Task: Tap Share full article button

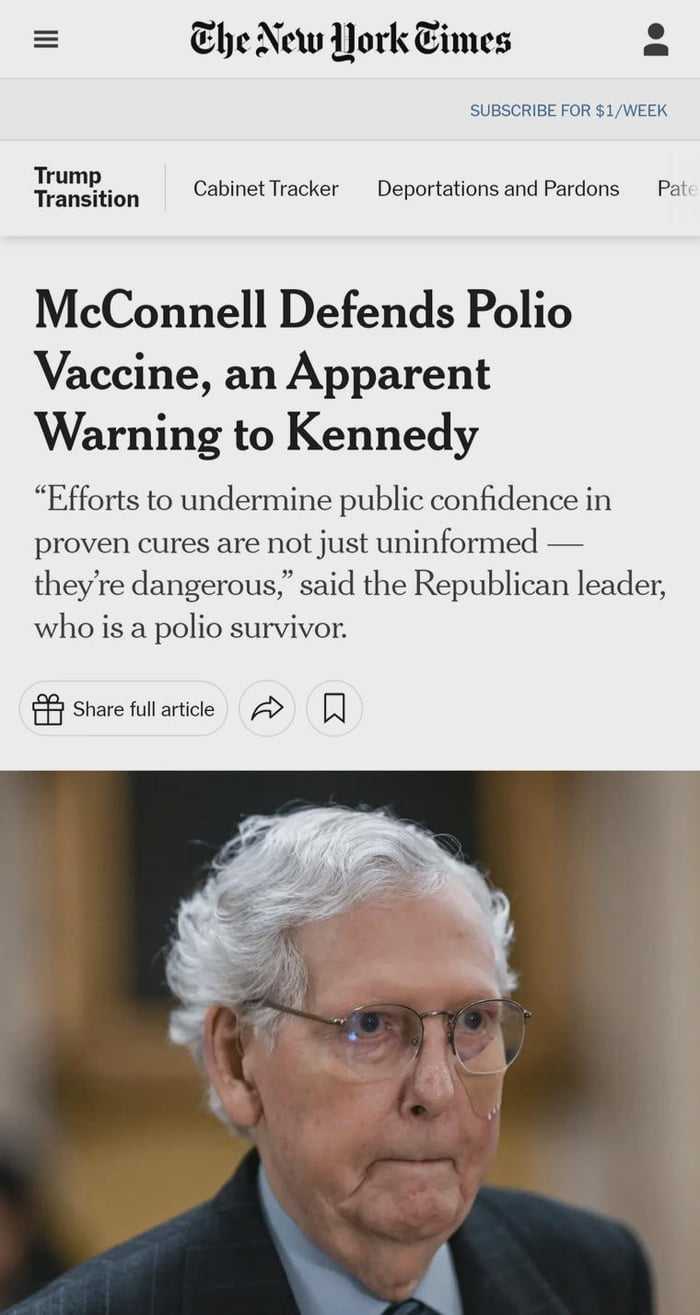Action: pos(124,709)
